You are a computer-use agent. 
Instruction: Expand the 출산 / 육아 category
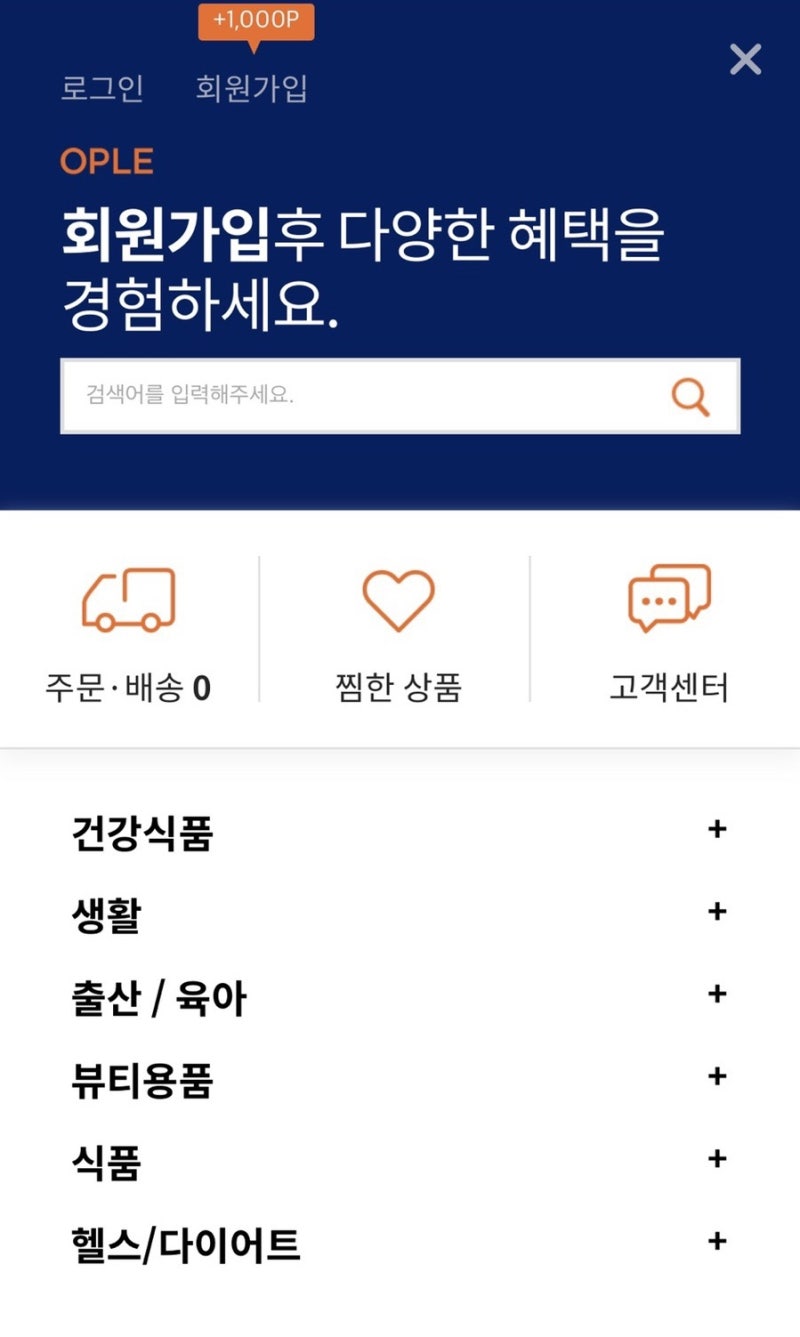(x=400, y=997)
